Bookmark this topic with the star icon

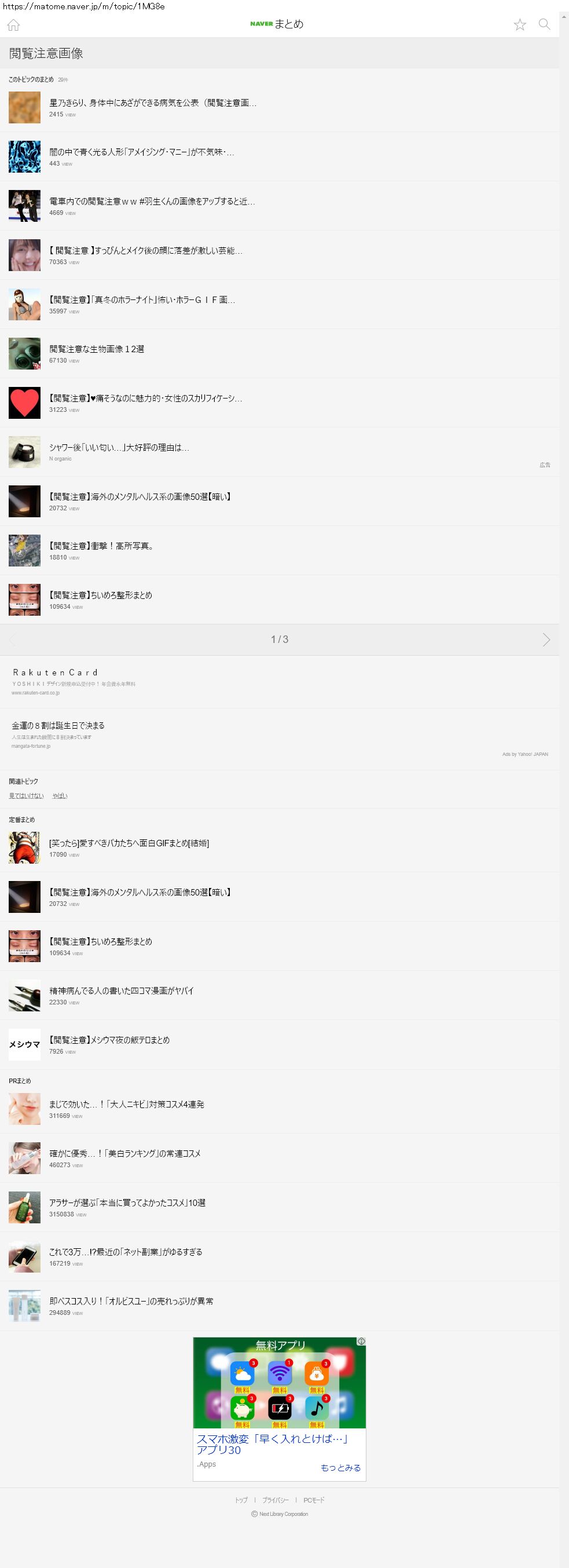tap(520, 24)
